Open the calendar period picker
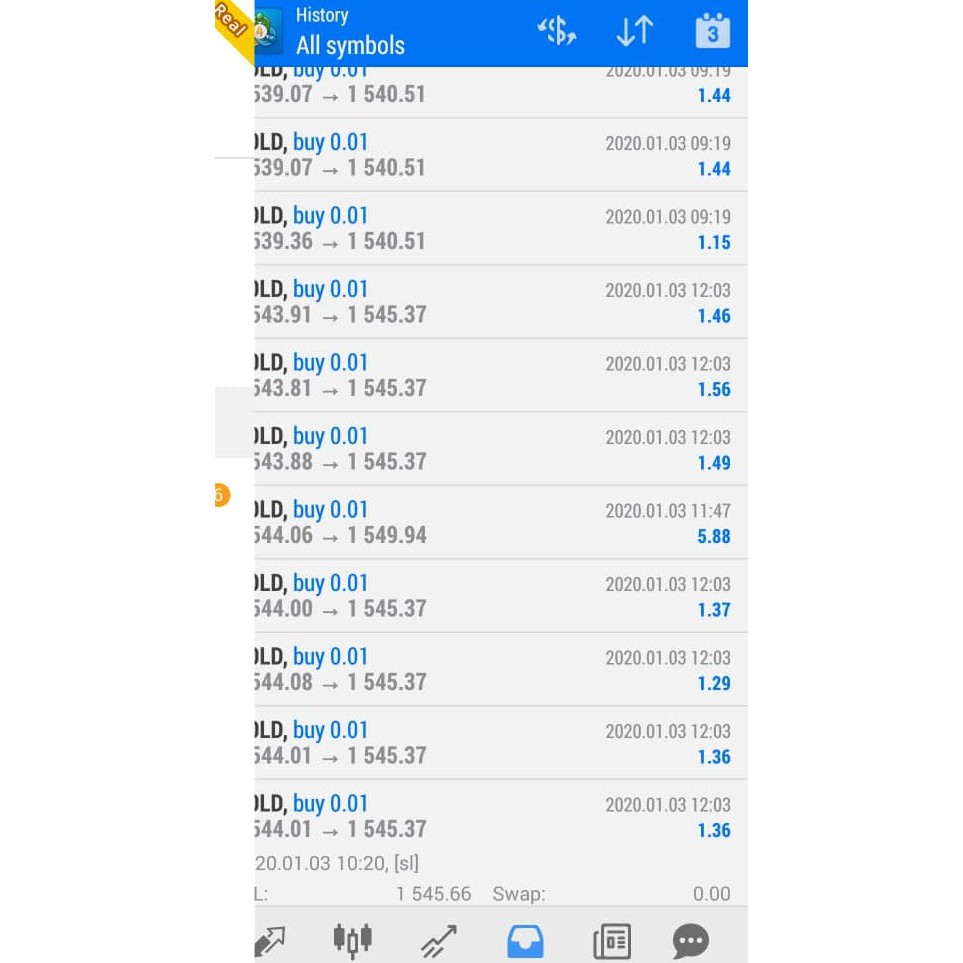Screen dimensions: 963x963 (x=712, y=32)
